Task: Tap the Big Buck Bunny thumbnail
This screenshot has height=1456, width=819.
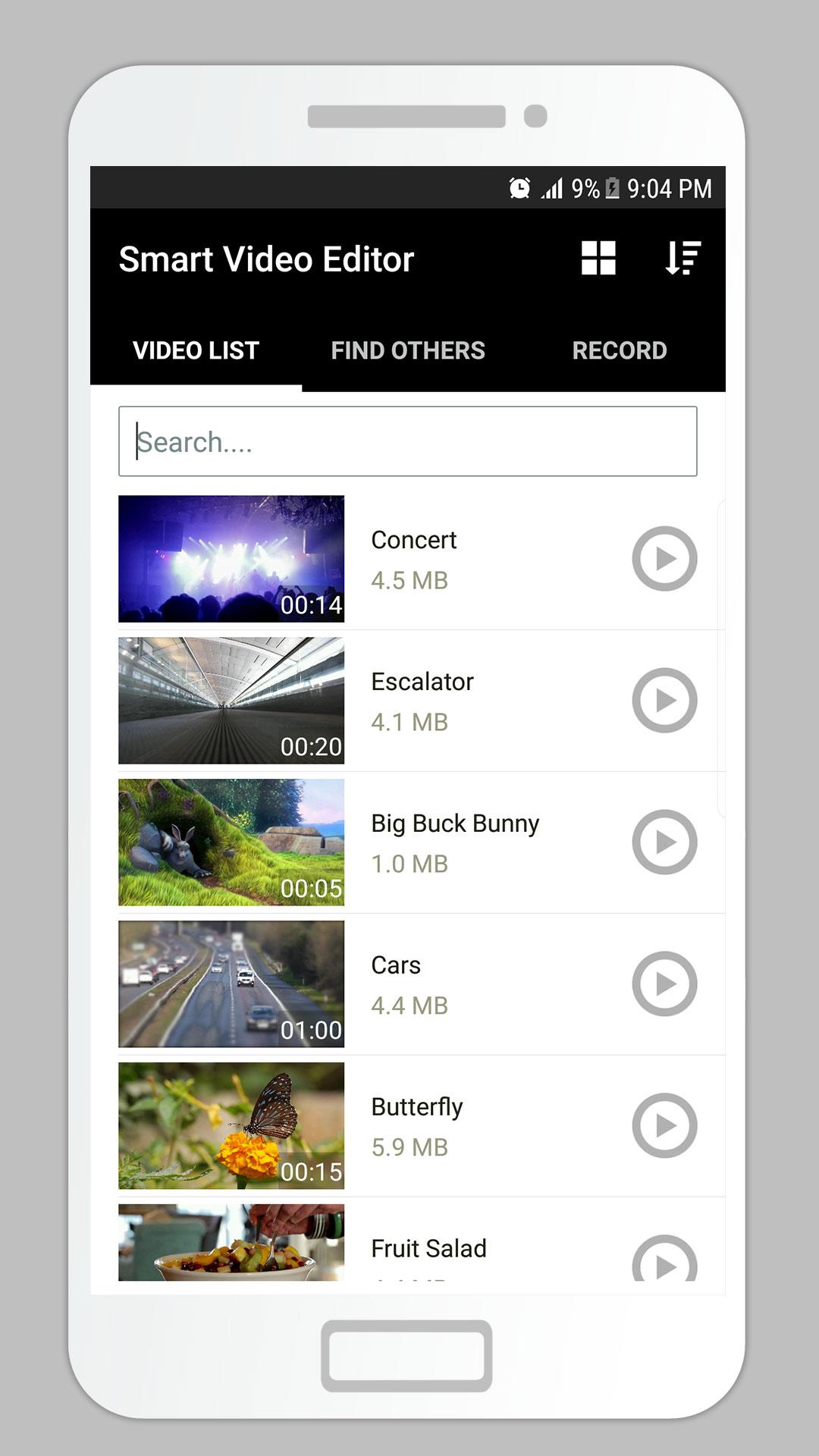Action: point(231,843)
